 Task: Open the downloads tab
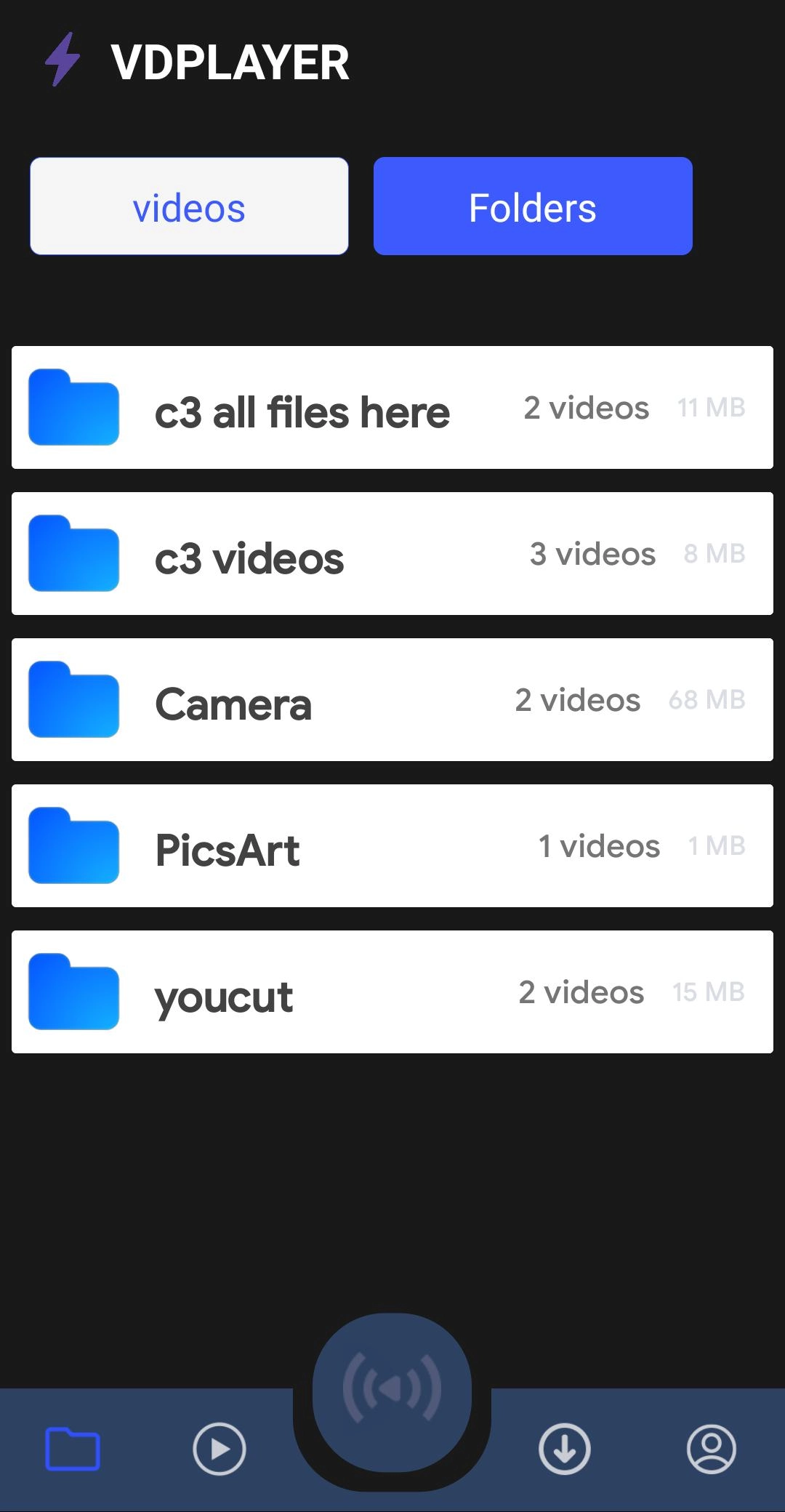tap(565, 1449)
